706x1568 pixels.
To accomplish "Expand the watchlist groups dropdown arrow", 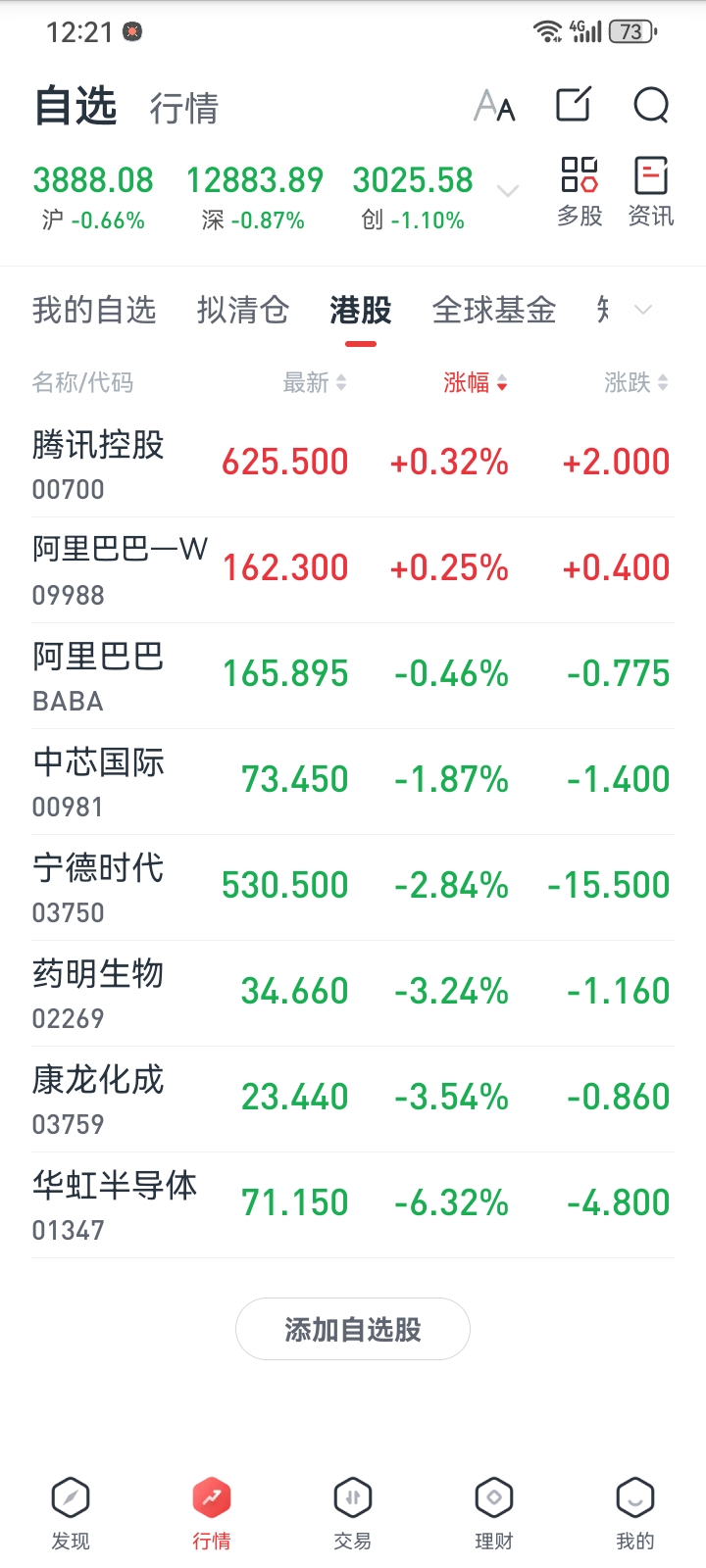I will click(643, 311).
